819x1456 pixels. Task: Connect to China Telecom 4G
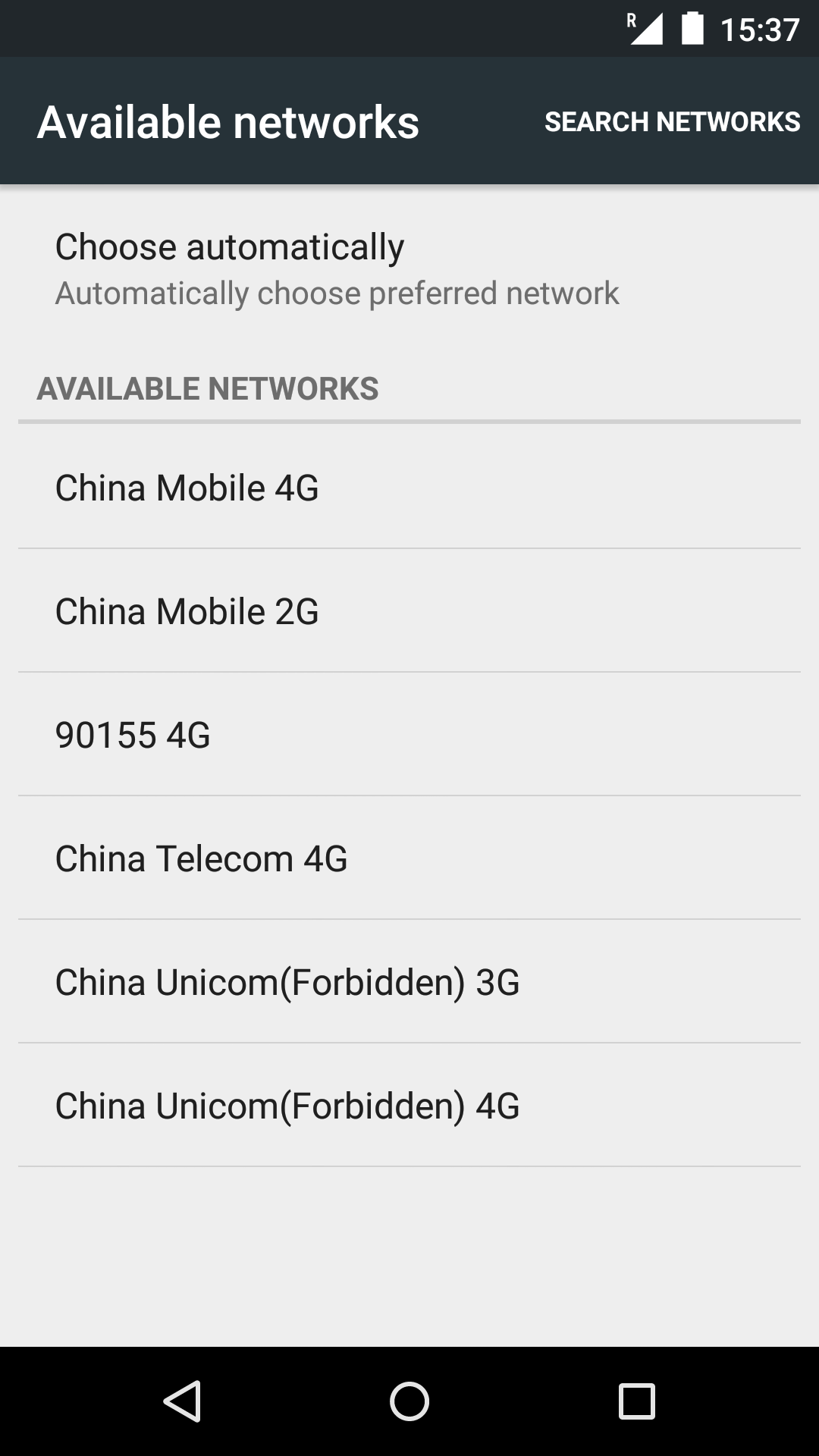pyautogui.click(x=409, y=858)
